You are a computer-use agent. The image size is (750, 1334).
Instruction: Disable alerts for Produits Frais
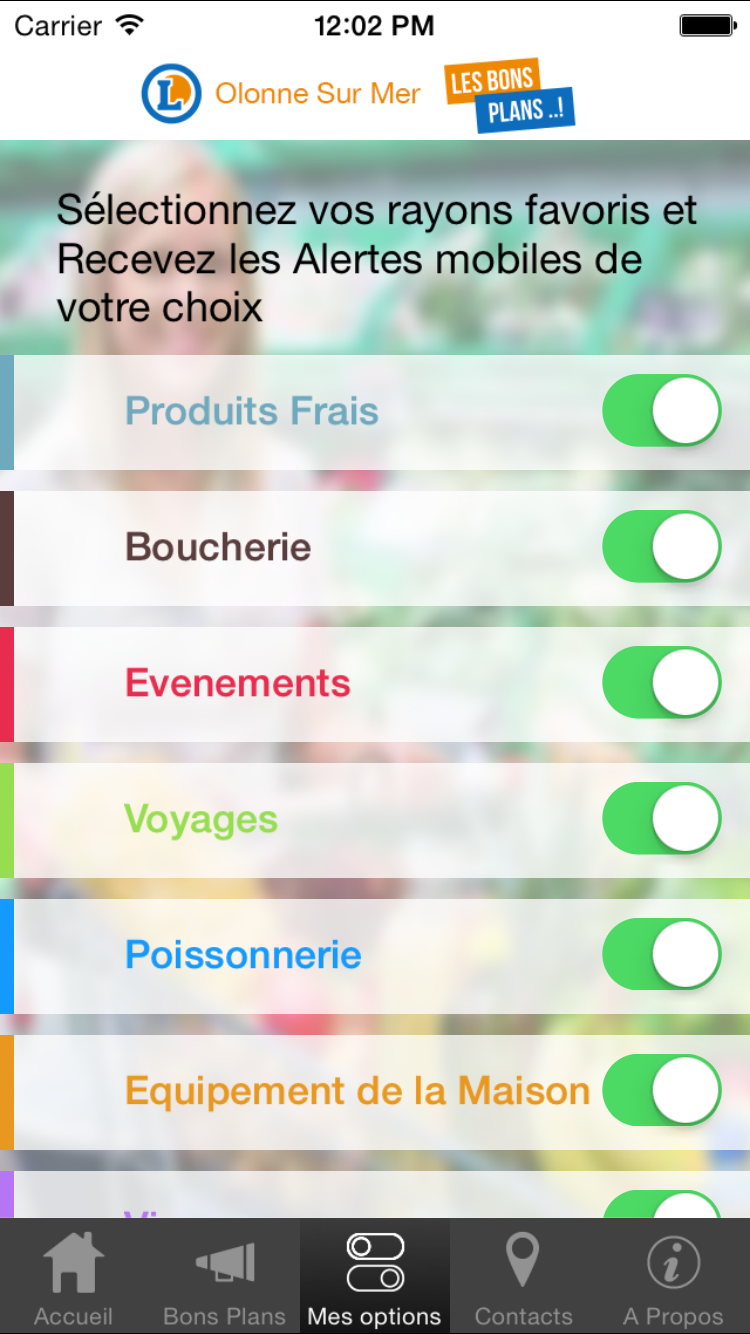[x=661, y=411]
